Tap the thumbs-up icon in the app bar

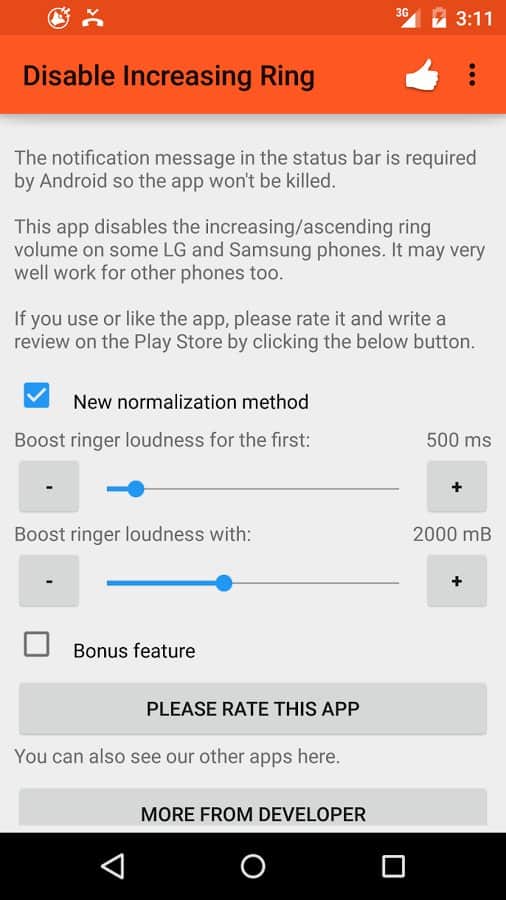click(x=422, y=75)
